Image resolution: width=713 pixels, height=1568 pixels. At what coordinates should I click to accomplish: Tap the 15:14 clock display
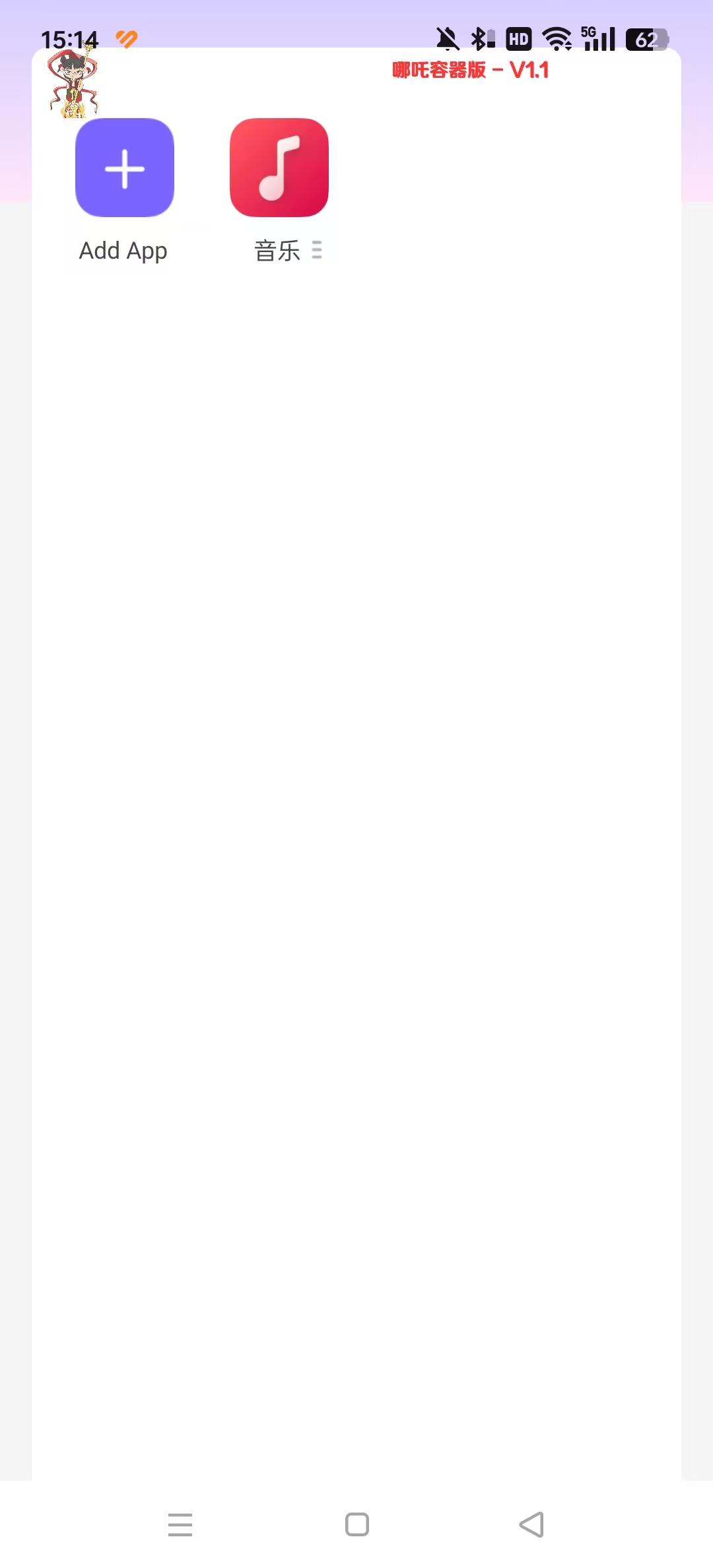(71, 40)
